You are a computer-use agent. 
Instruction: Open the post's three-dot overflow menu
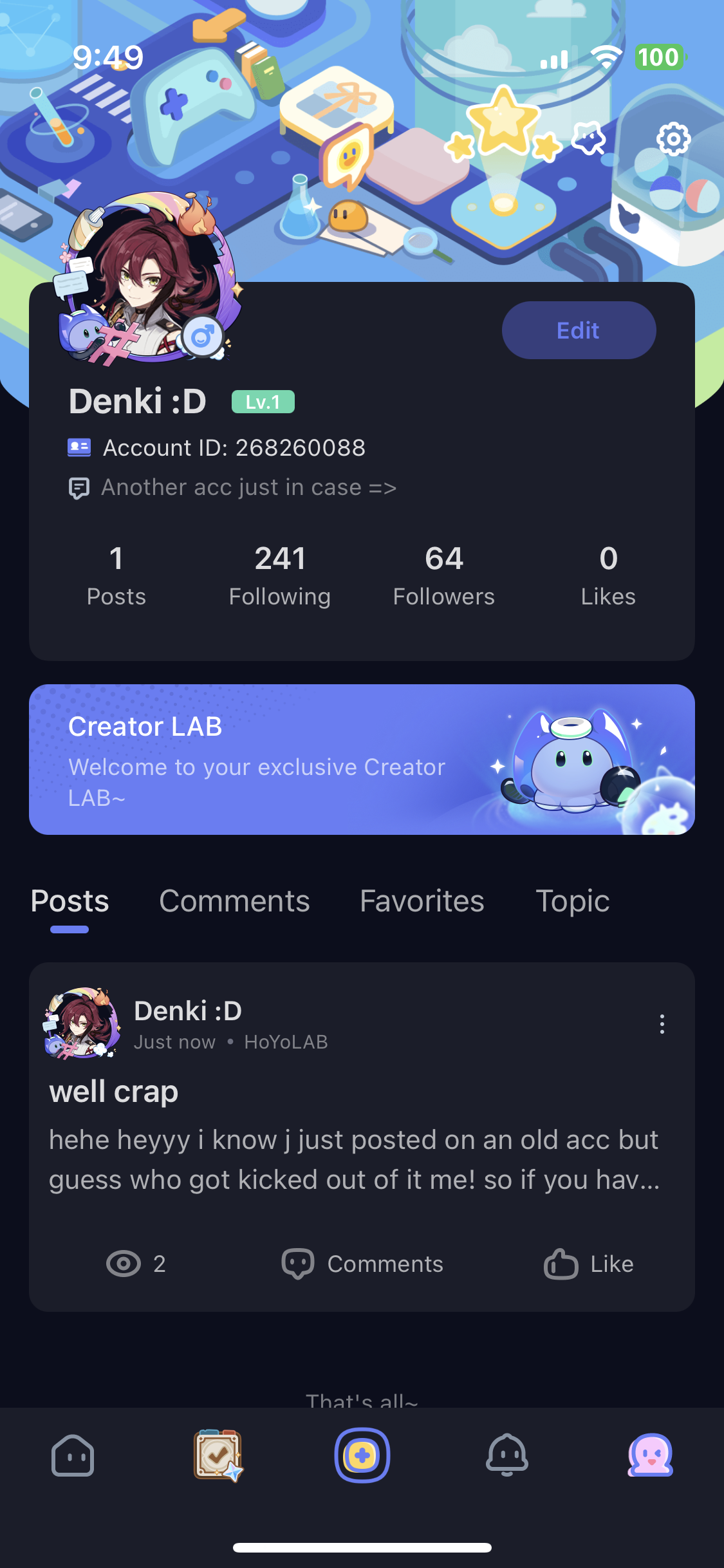click(662, 1024)
